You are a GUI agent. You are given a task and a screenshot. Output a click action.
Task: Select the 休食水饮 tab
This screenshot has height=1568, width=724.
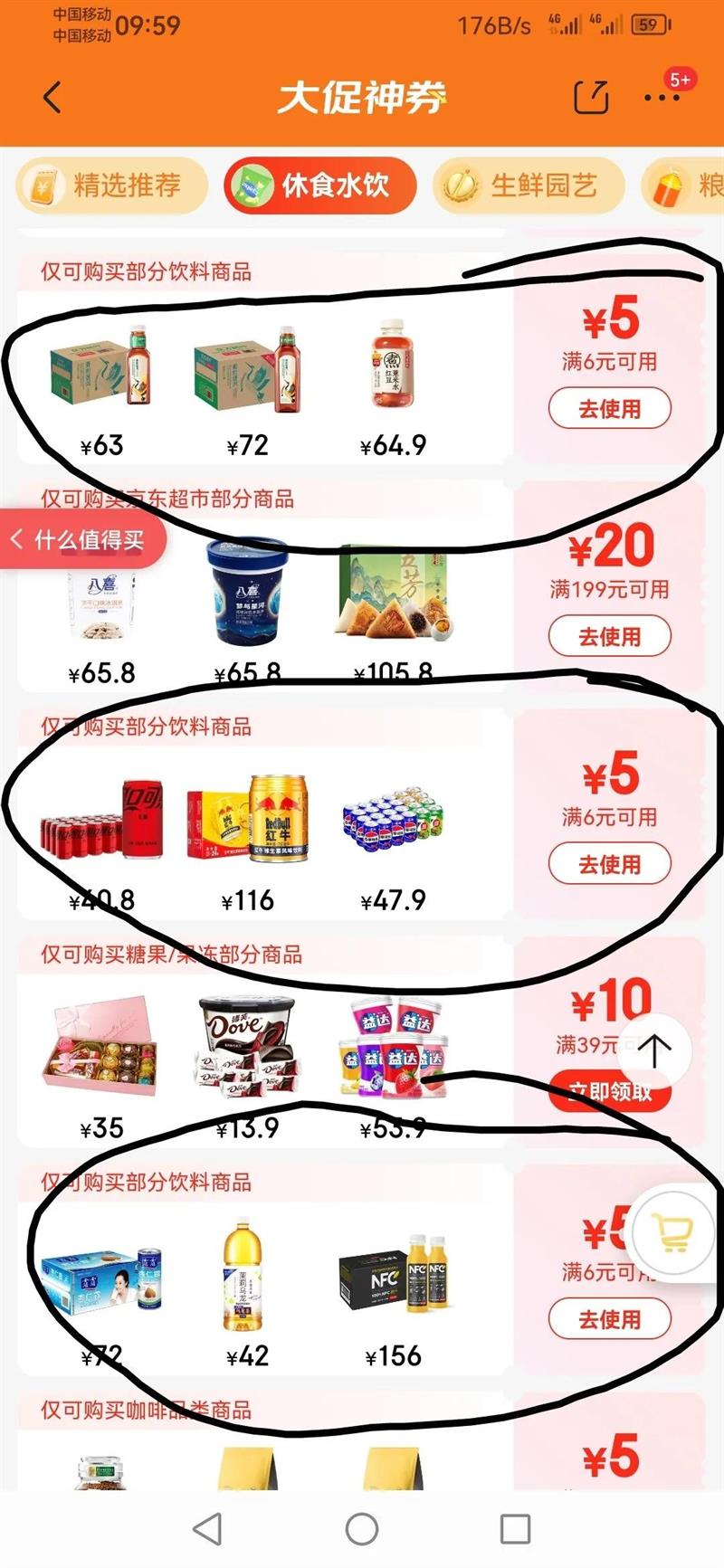point(320,185)
